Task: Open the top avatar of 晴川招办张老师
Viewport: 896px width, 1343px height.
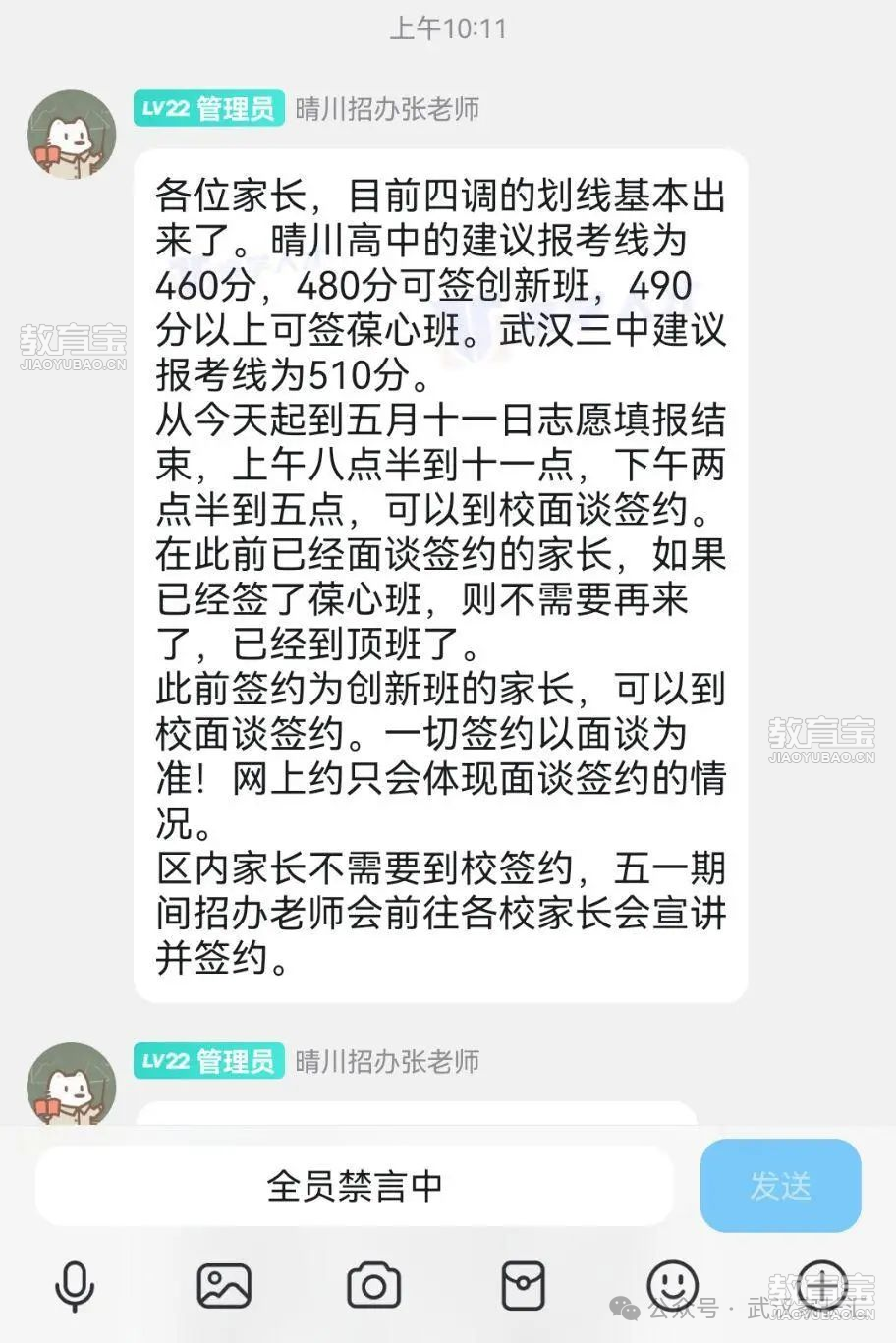Action: click(x=72, y=136)
